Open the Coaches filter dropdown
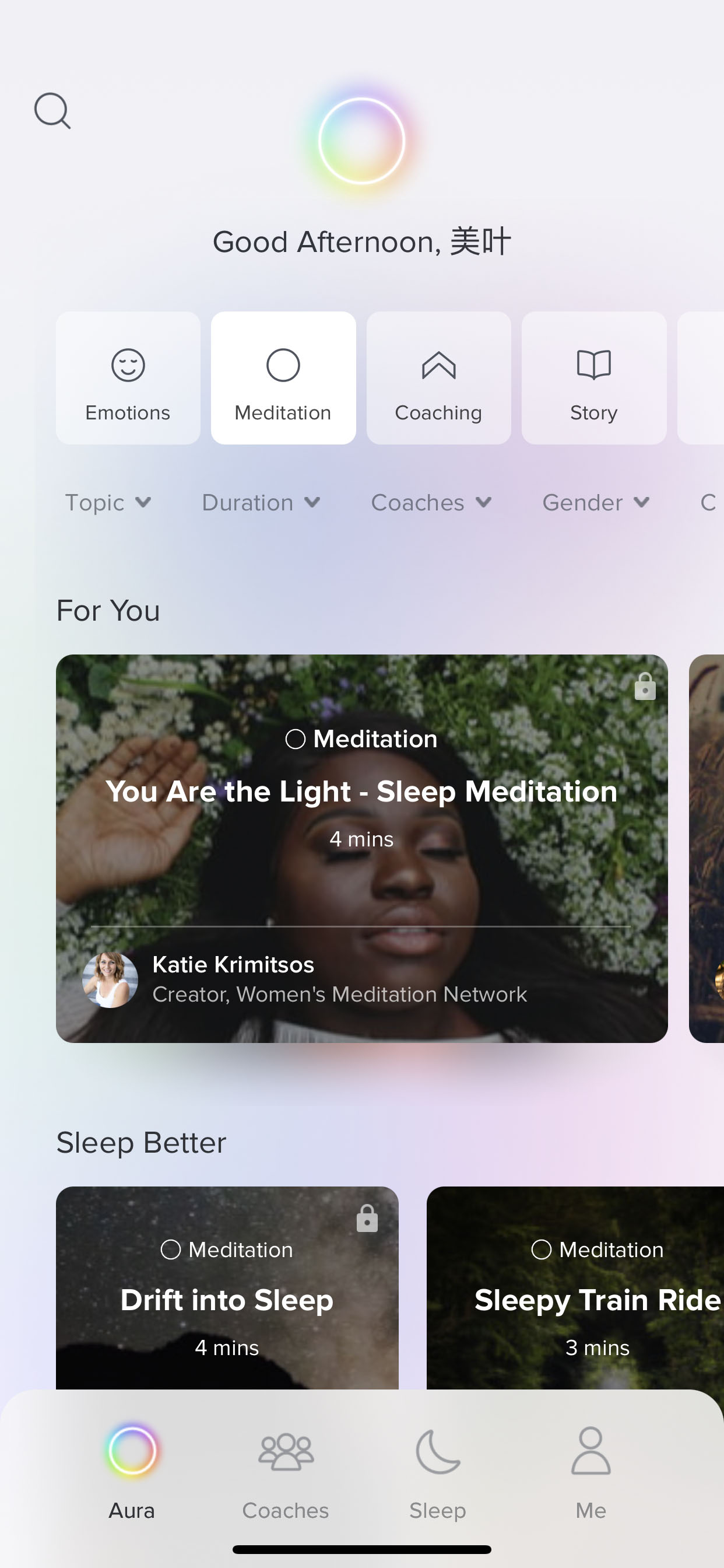This screenshot has height=1568, width=724. tap(431, 503)
